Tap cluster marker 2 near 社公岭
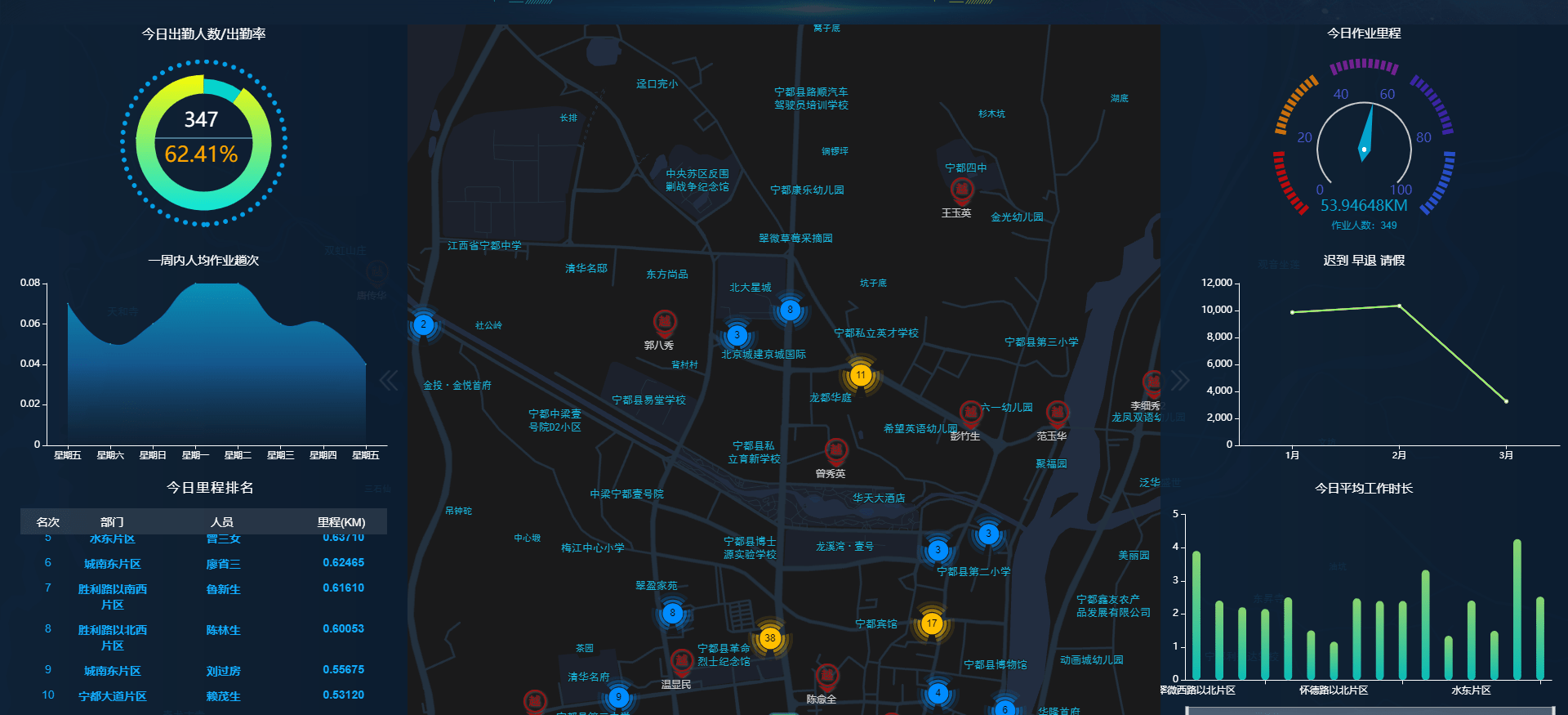The image size is (1568, 715). point(423,324)
